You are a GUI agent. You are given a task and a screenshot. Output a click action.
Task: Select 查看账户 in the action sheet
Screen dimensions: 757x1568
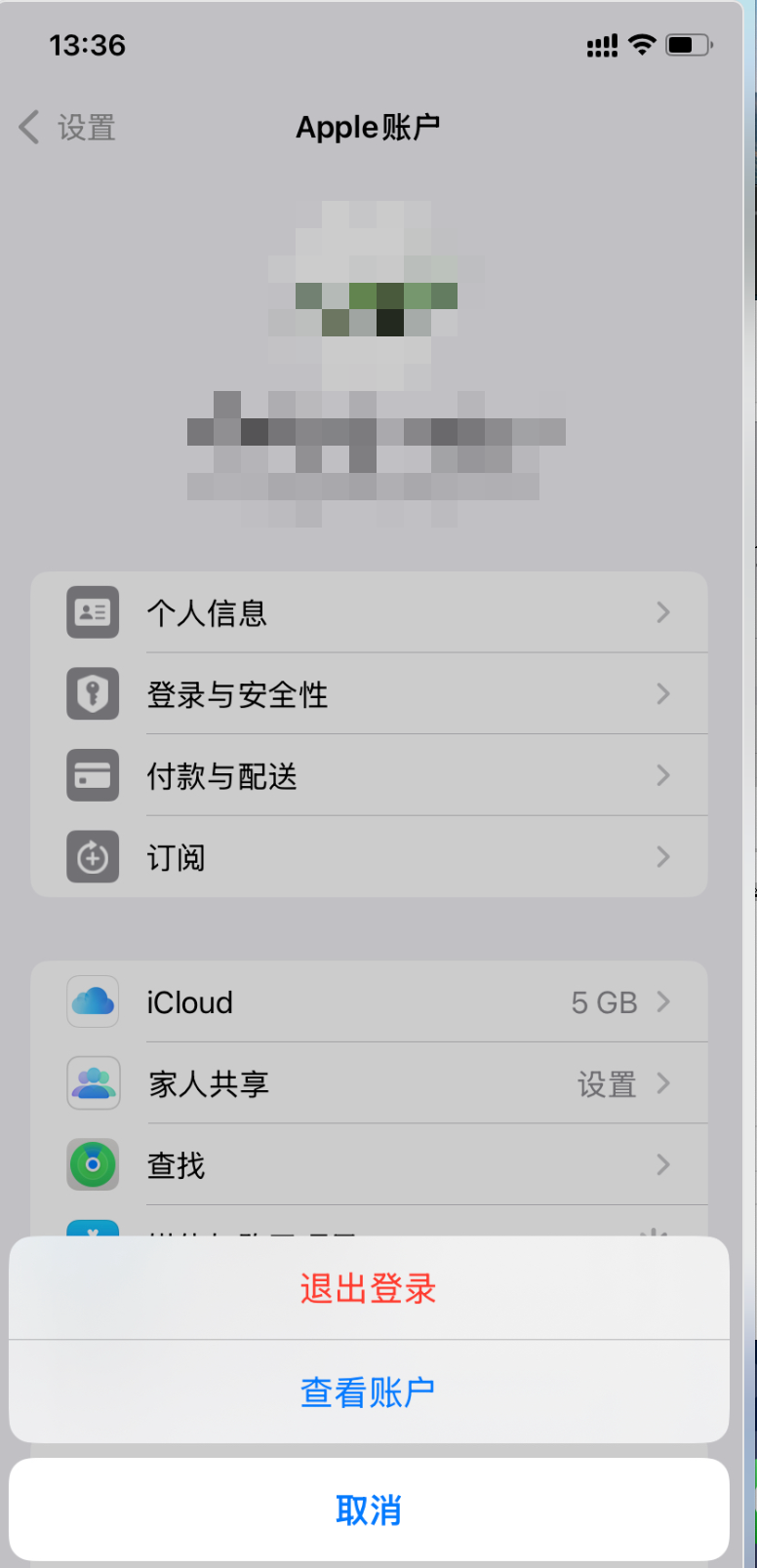coord(369,1392)
